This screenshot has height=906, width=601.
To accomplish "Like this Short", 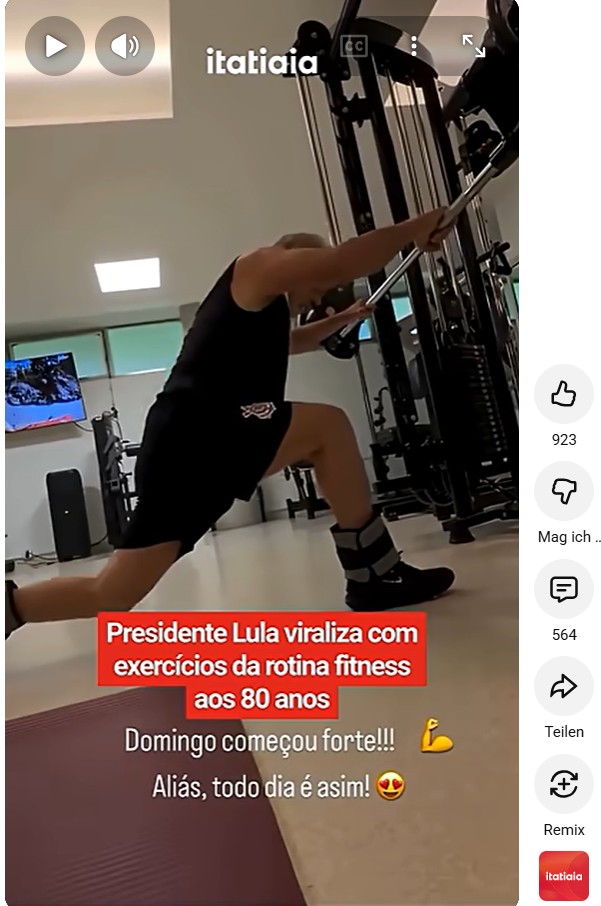I will tap(564, 394).
